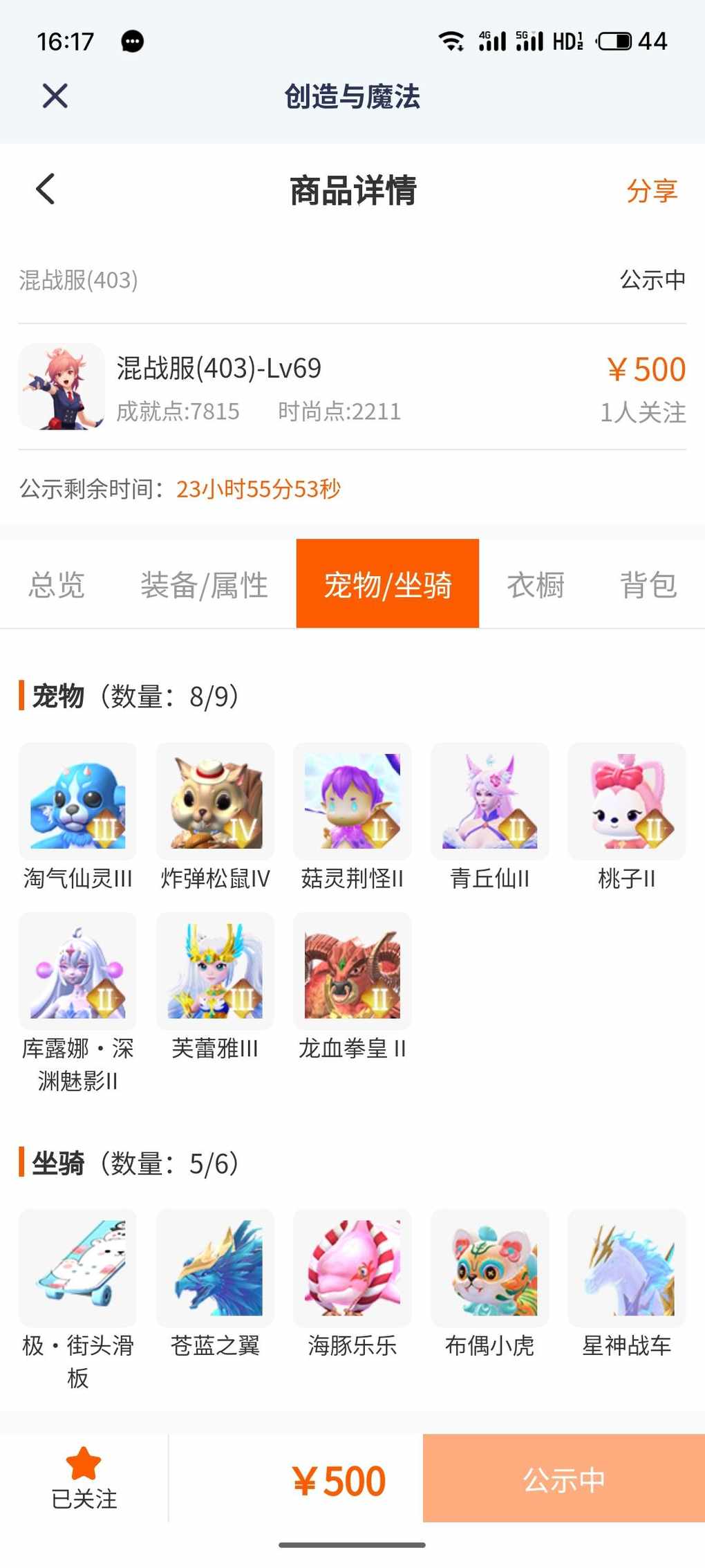Tap the 公示中 button

coord(563,1479)
